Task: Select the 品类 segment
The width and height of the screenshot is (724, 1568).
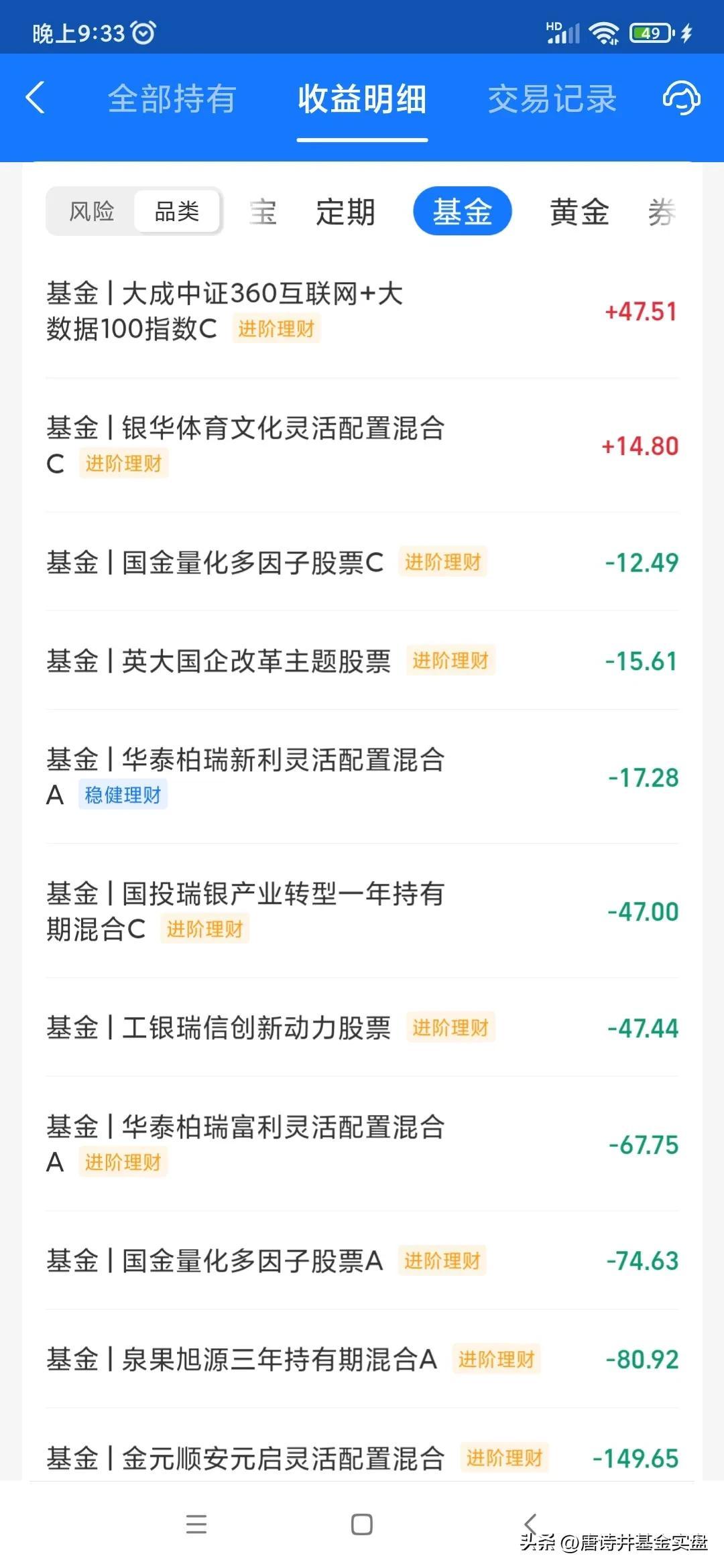Action: click(x=177, y=211)
